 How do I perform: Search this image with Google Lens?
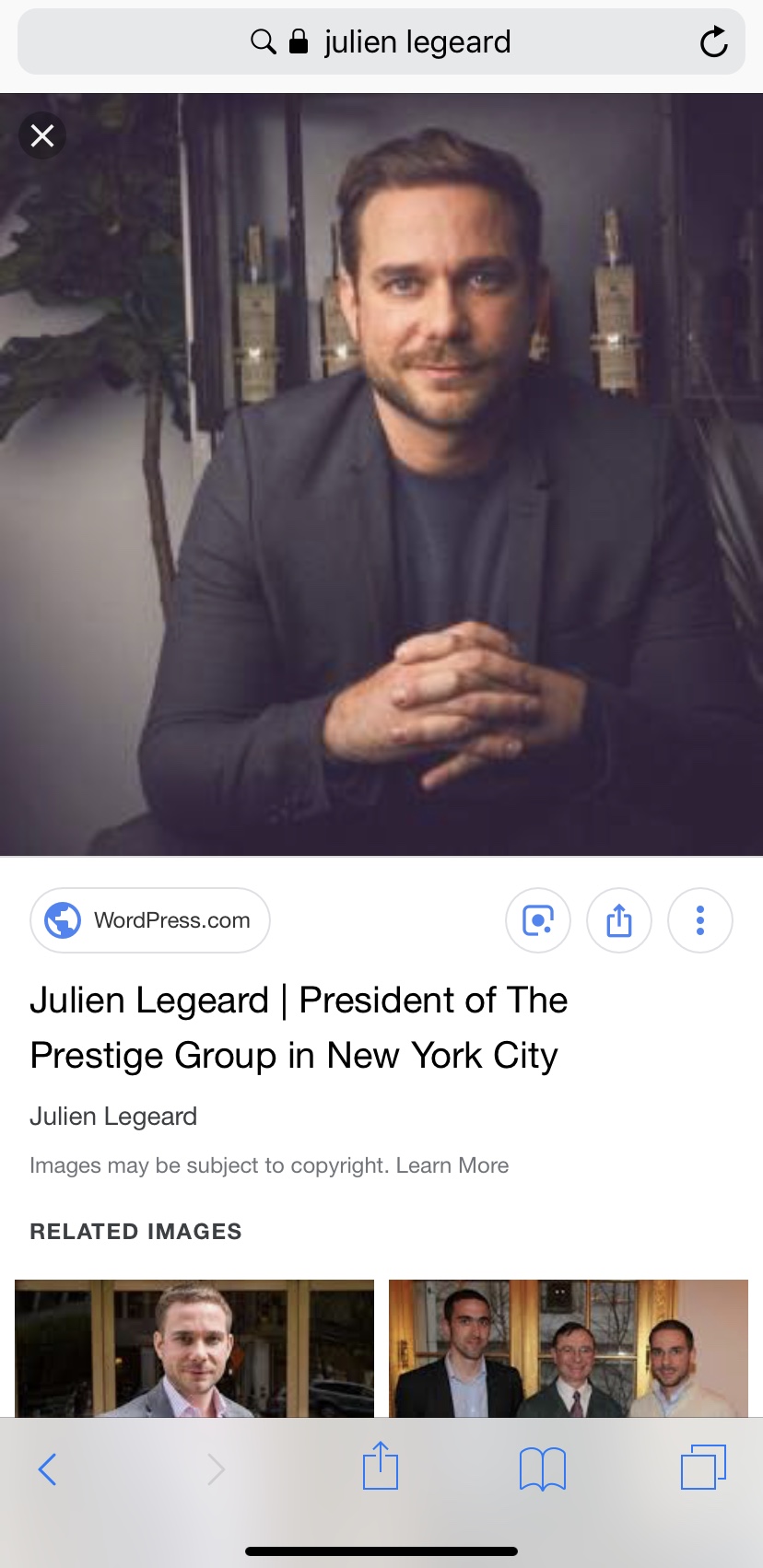point(538,919)
